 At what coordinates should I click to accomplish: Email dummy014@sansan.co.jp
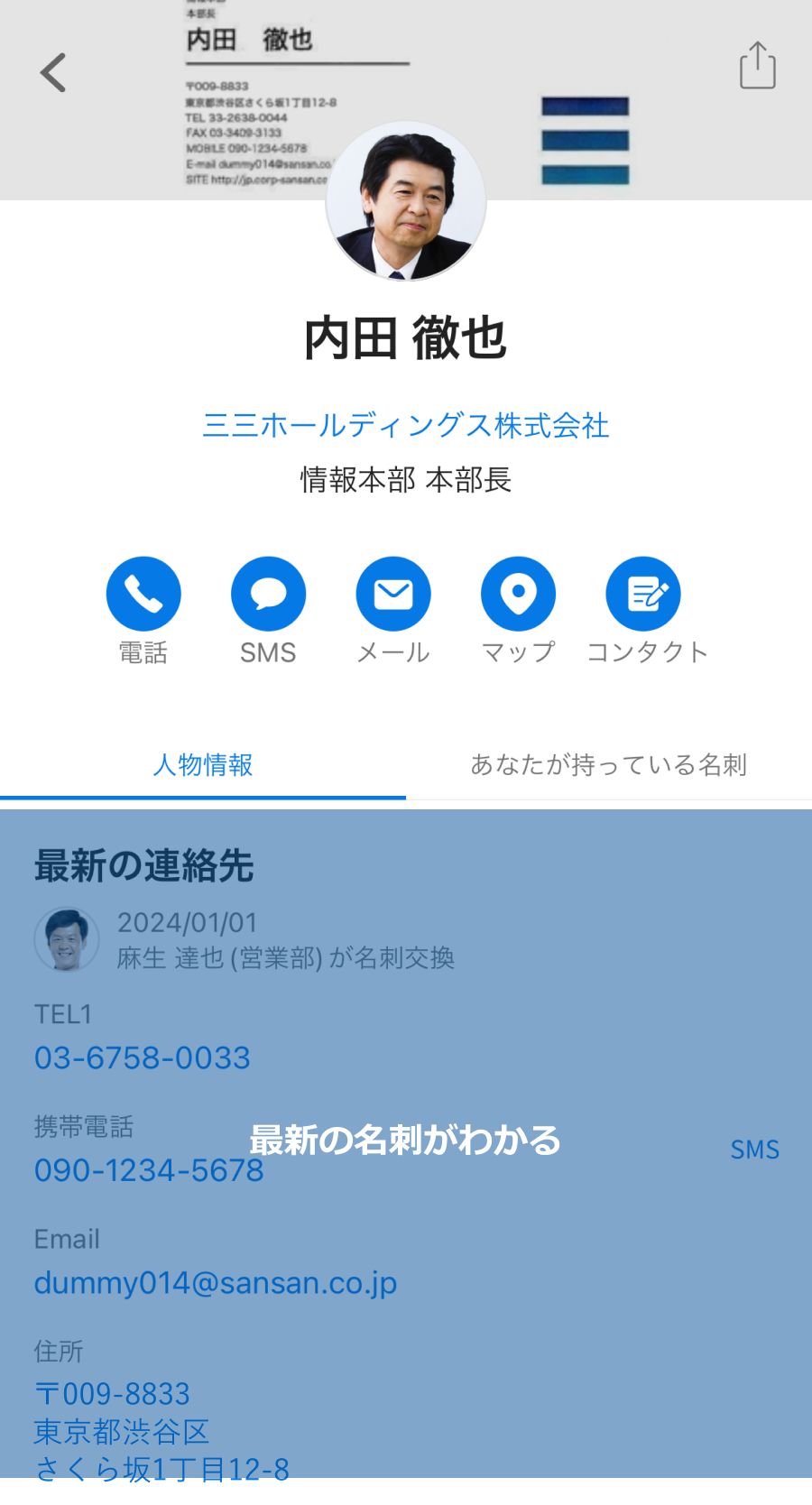pos(216,1283)
